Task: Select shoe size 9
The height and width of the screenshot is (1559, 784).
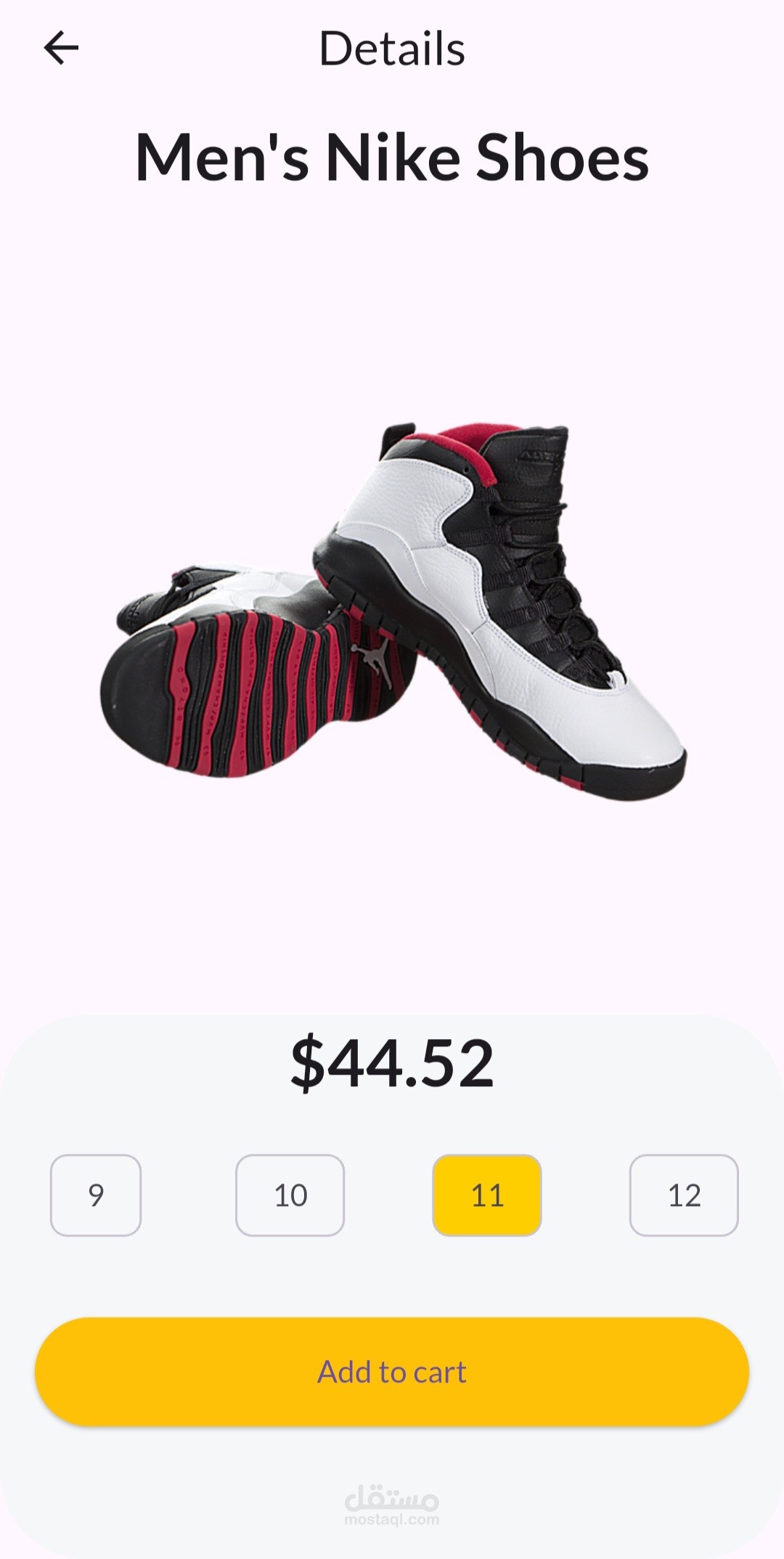Action: point(96,1194)
